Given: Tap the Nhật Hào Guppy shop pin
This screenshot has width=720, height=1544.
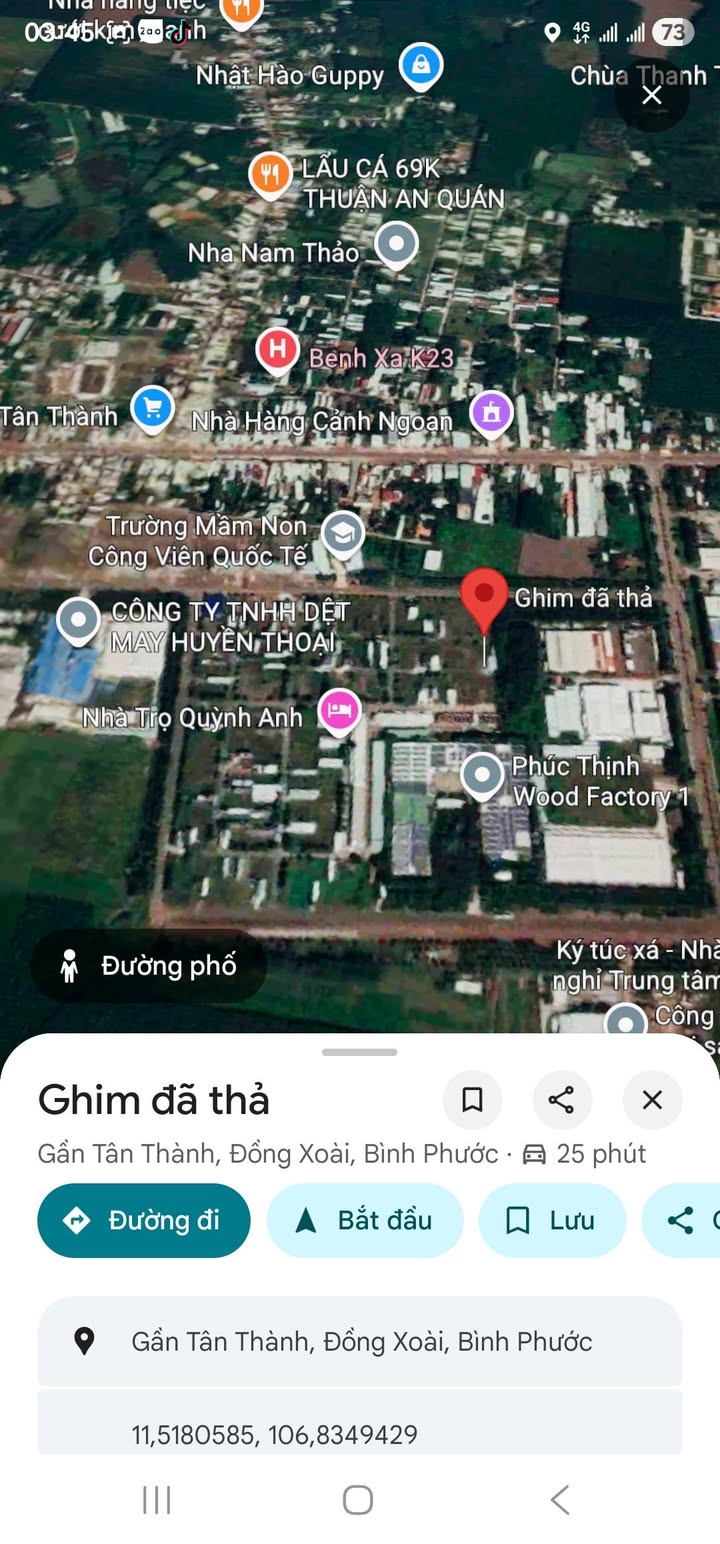Looking at the screenshot, I should (421, 65).
